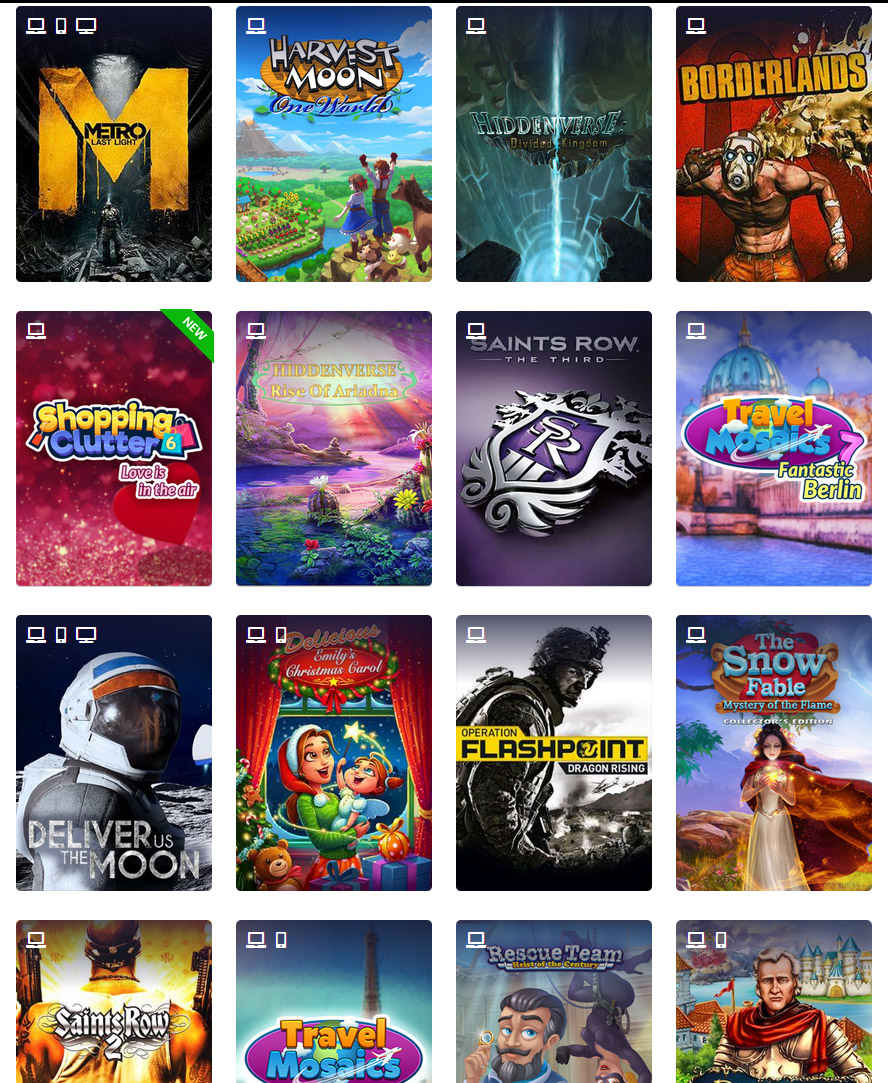Open the Hiddenverse Rise Of Ariadna cover
The width and height of the screenshot is (888, 1083).
coord(333,448)
